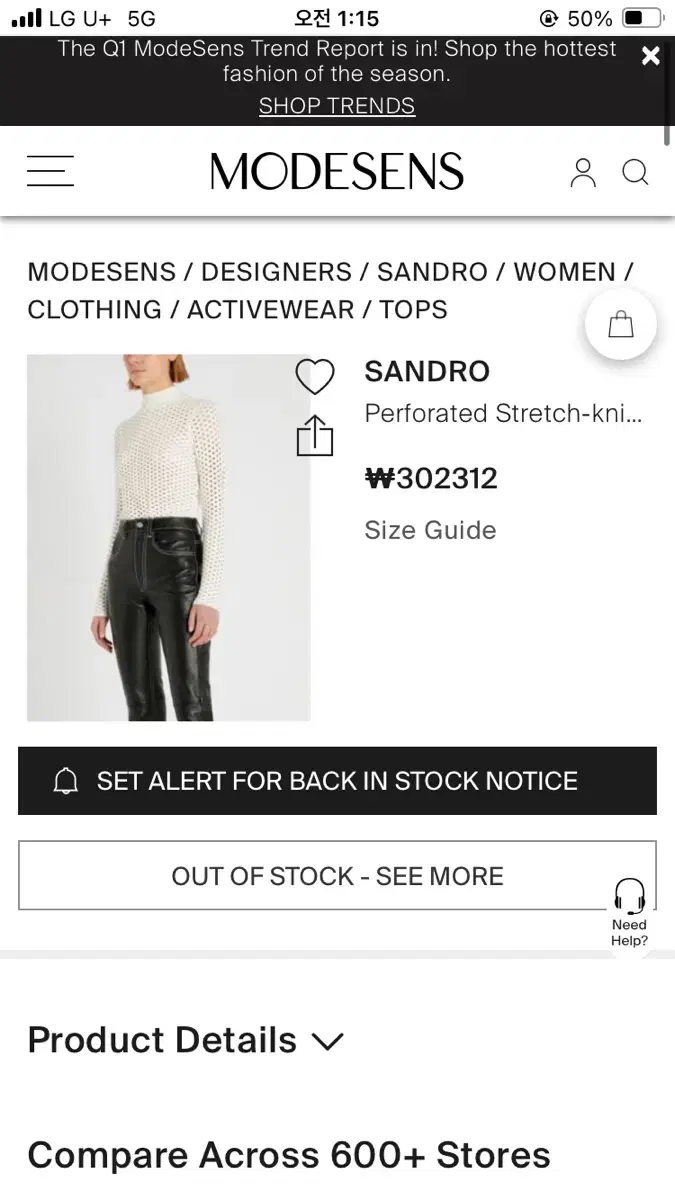Open the SANDRO breadcrumb link

432,272
